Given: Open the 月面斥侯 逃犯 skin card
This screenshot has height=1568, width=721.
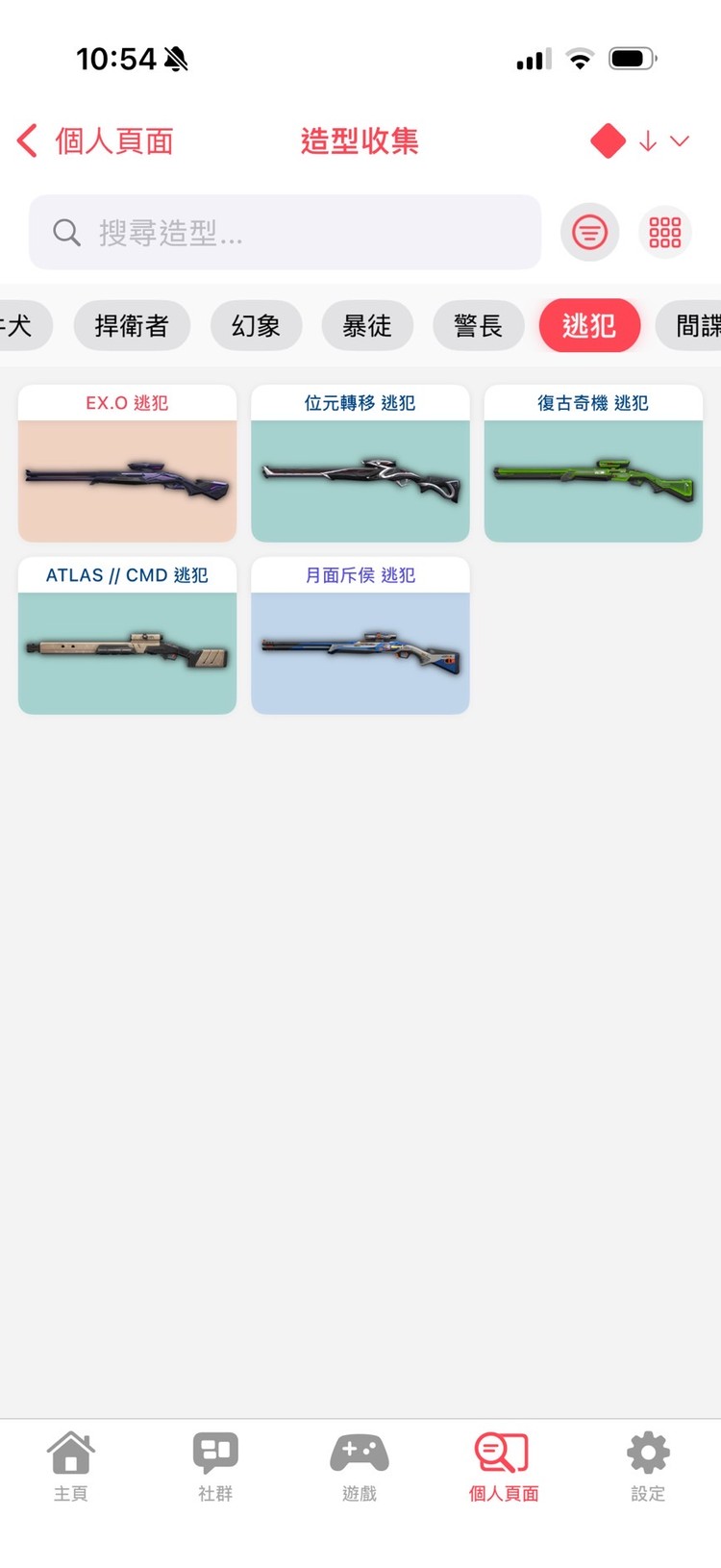Looking at the screenshot, I should point(360,636).
